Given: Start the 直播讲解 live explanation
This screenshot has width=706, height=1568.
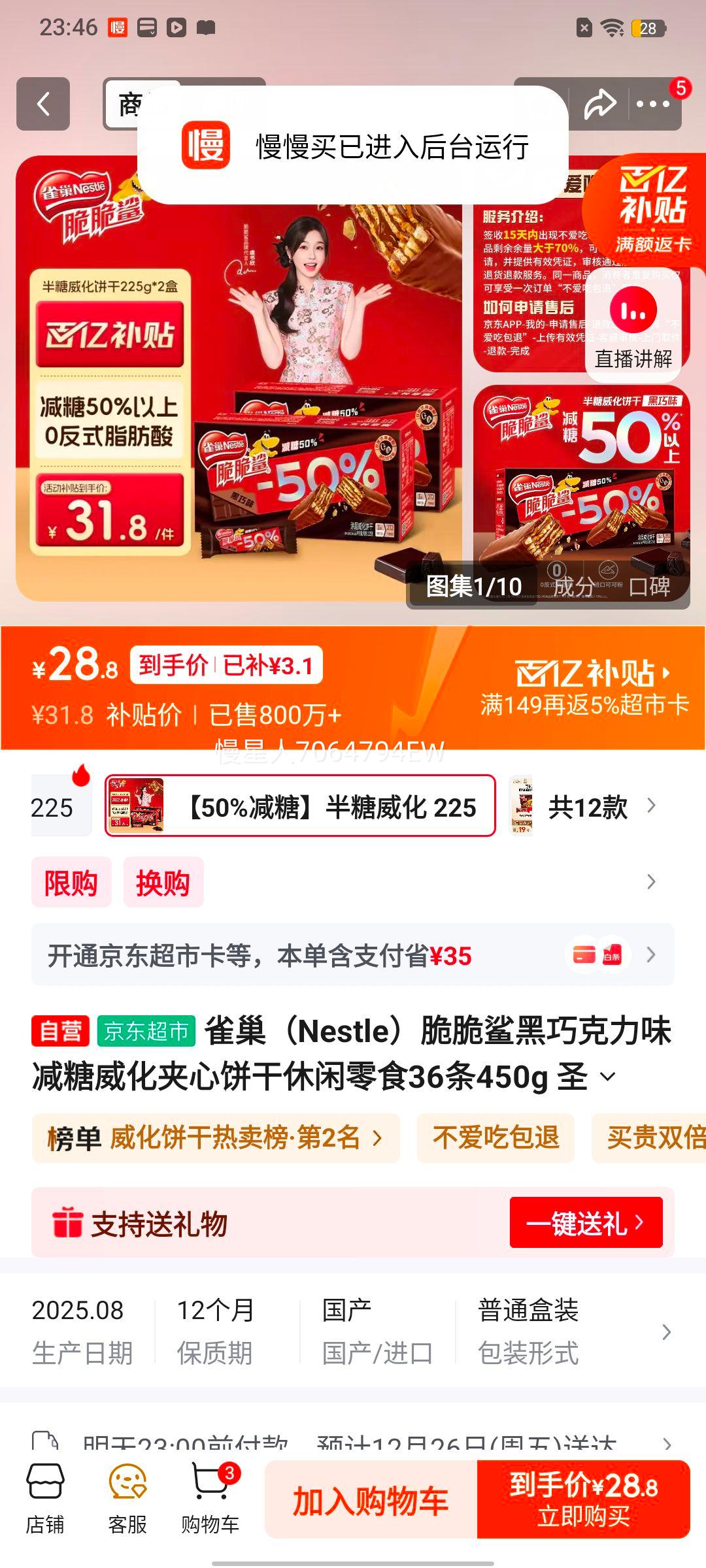Looking at the screenshot, I should 633,327.
